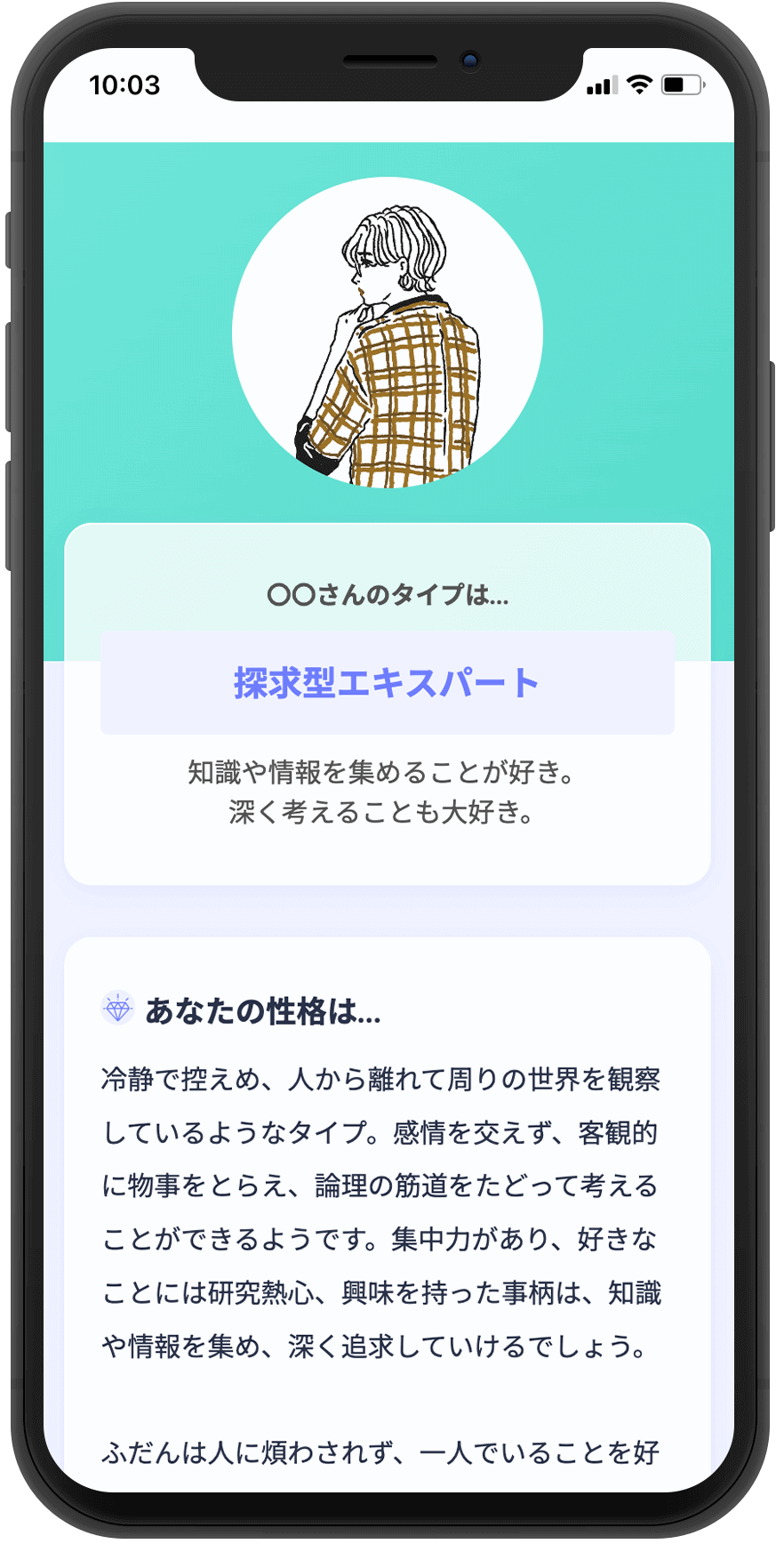Tap the sentence beginning 冷静で控えめ
Image resolution: width=784 pixels, height=1560 pixels.
tap(382, 1082)
